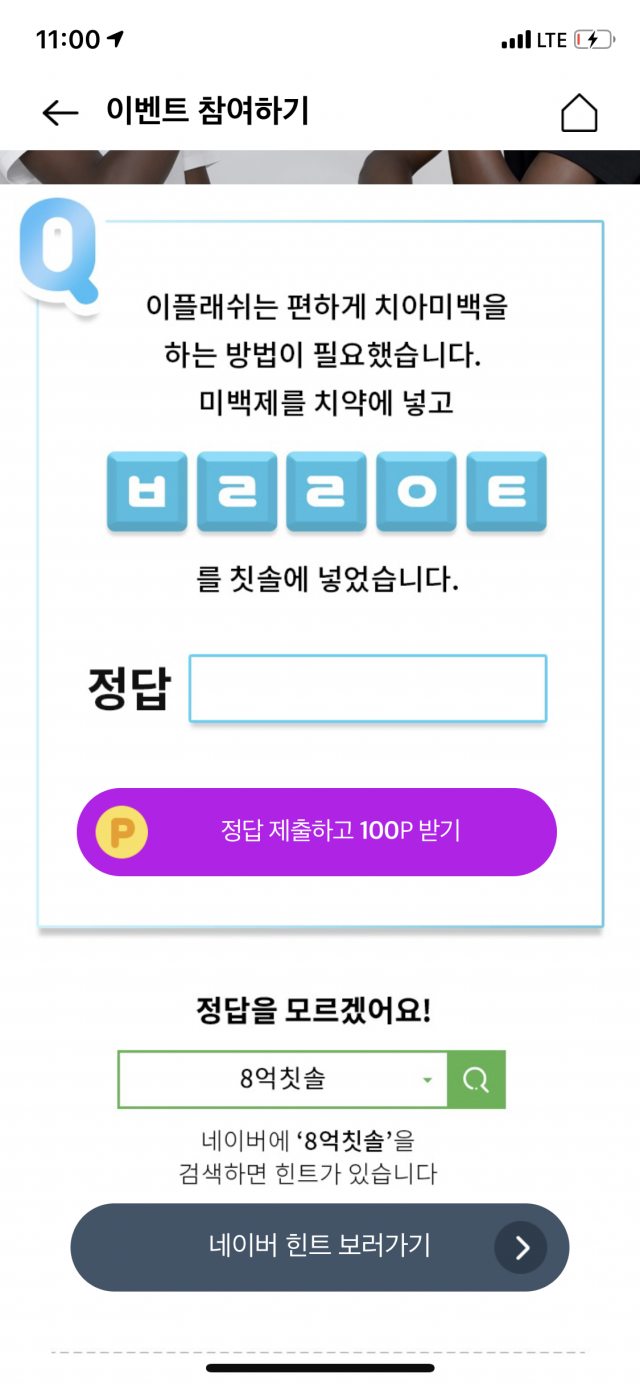
Task: Focus the 정답 answer input field
Action: pyautogui.click(x=368, y=688)
